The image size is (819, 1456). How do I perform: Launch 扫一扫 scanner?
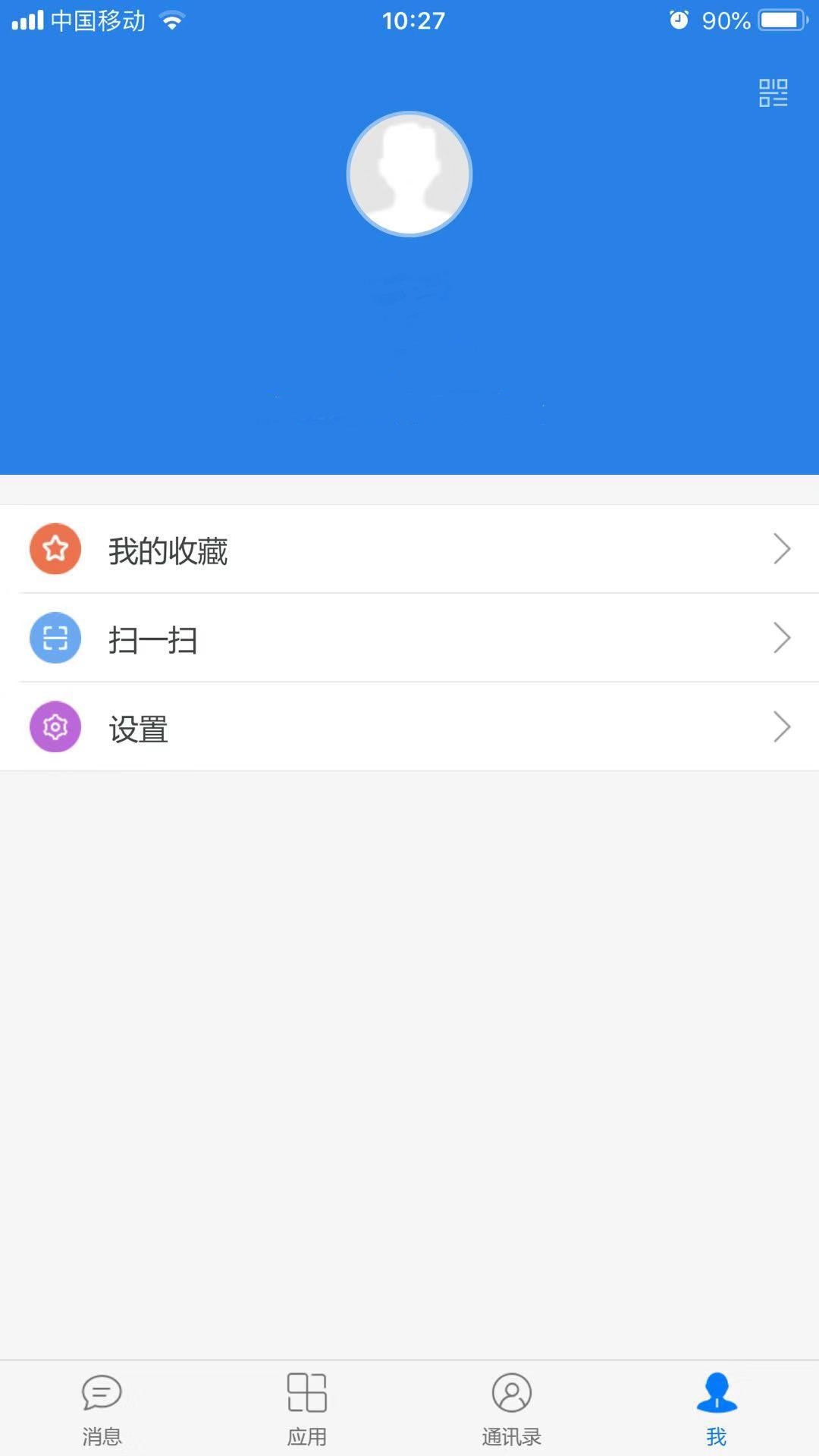coord(409,638)
